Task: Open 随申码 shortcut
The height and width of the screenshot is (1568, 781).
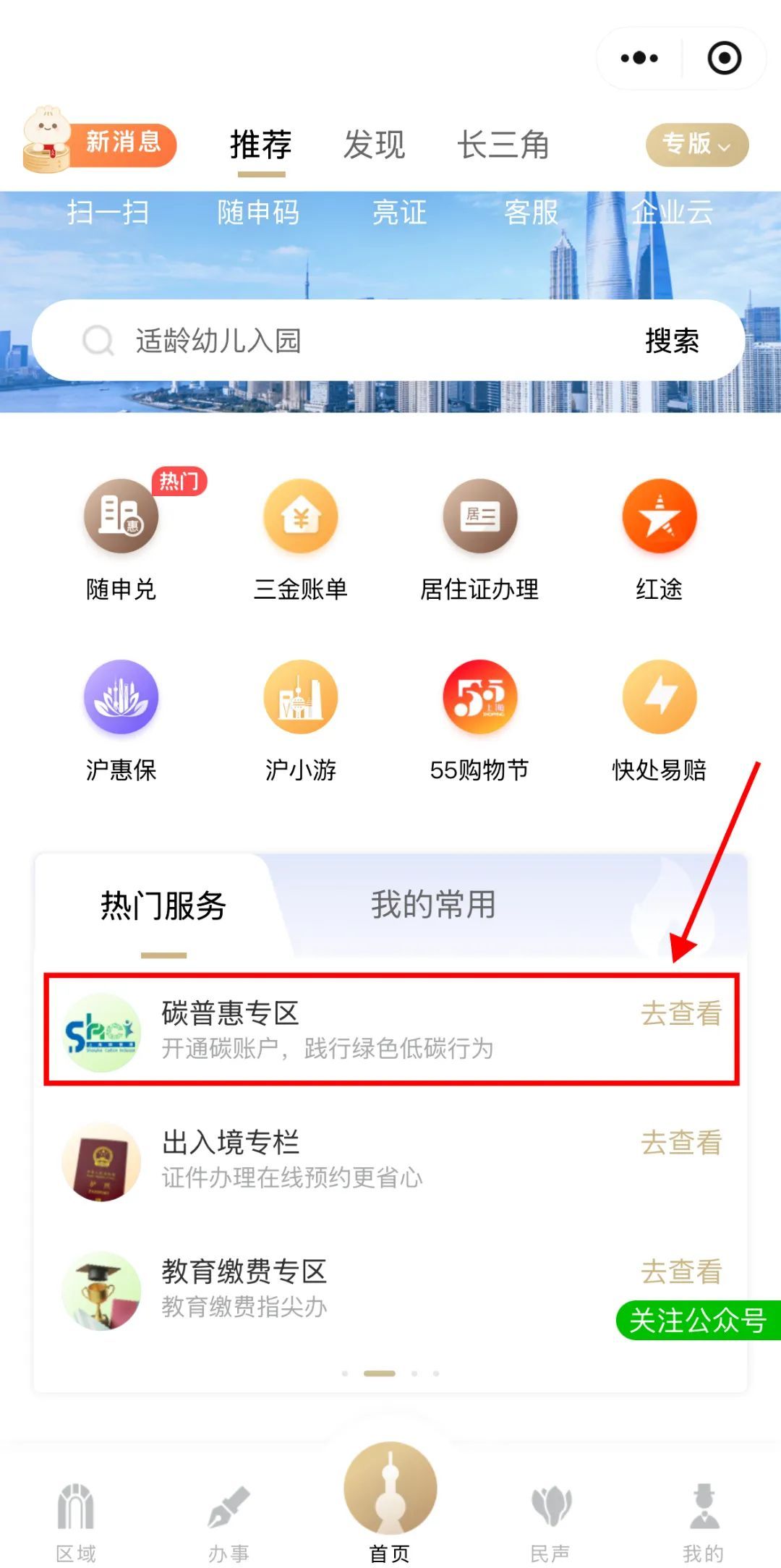Action: pos(258,213)
